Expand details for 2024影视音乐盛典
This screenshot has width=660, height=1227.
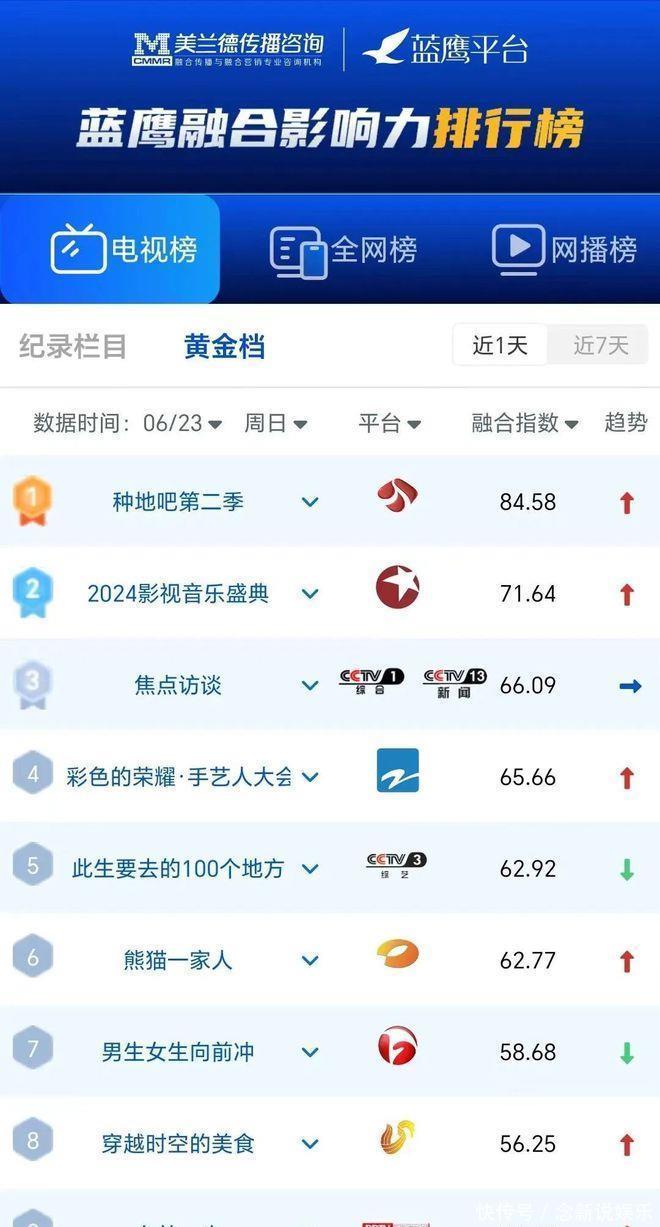tap(310, 594)
